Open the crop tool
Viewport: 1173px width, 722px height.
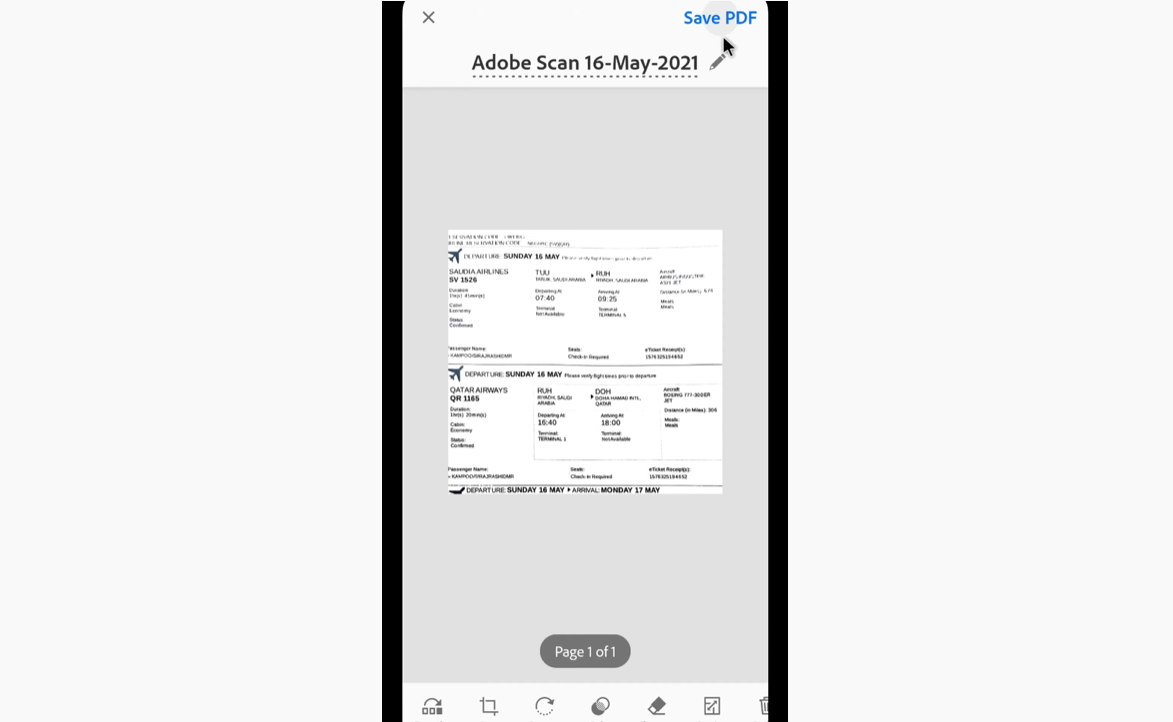(488, 706)
